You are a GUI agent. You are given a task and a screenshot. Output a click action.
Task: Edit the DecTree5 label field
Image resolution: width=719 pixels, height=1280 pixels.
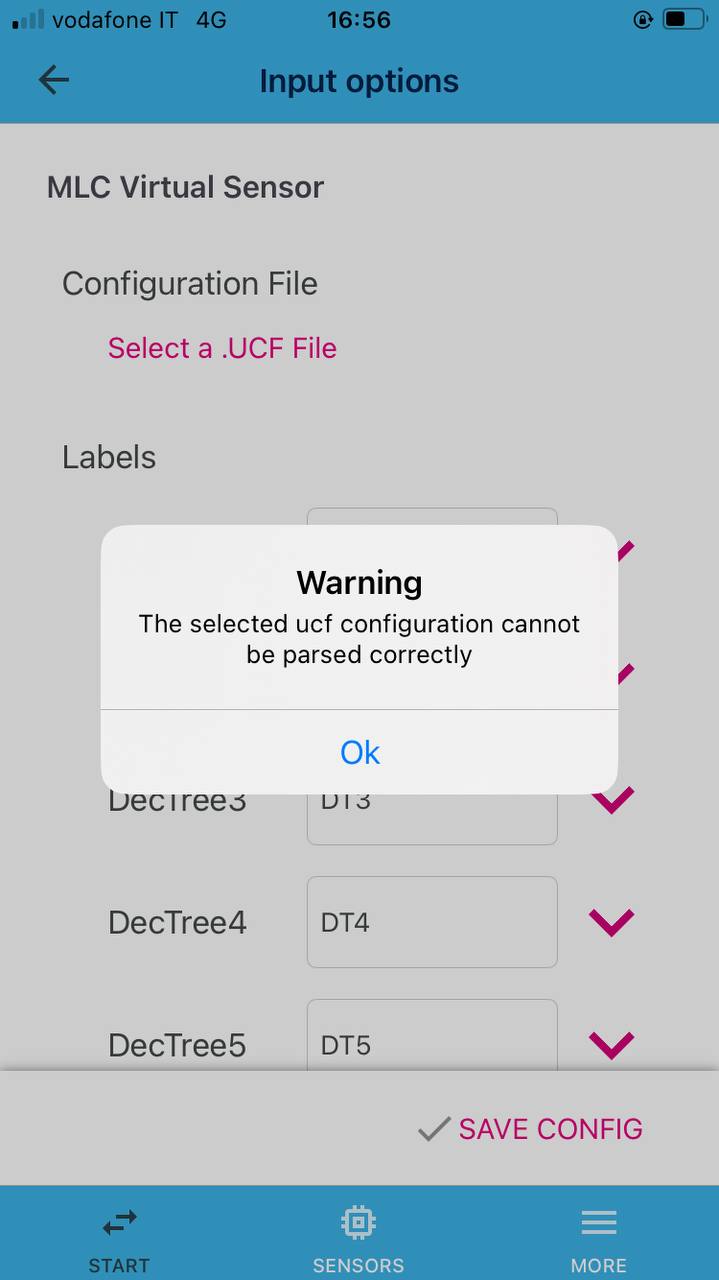coord(431,1040)
